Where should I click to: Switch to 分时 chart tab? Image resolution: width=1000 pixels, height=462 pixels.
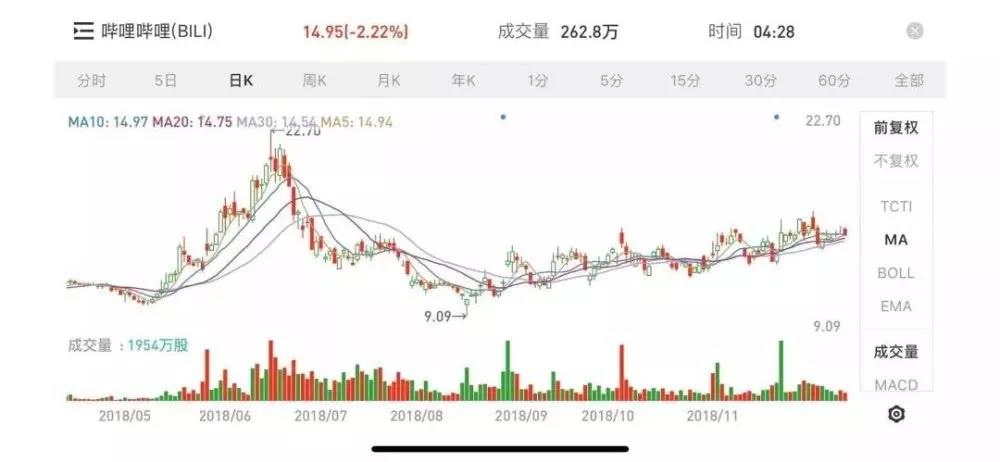[x=91, y=80]
